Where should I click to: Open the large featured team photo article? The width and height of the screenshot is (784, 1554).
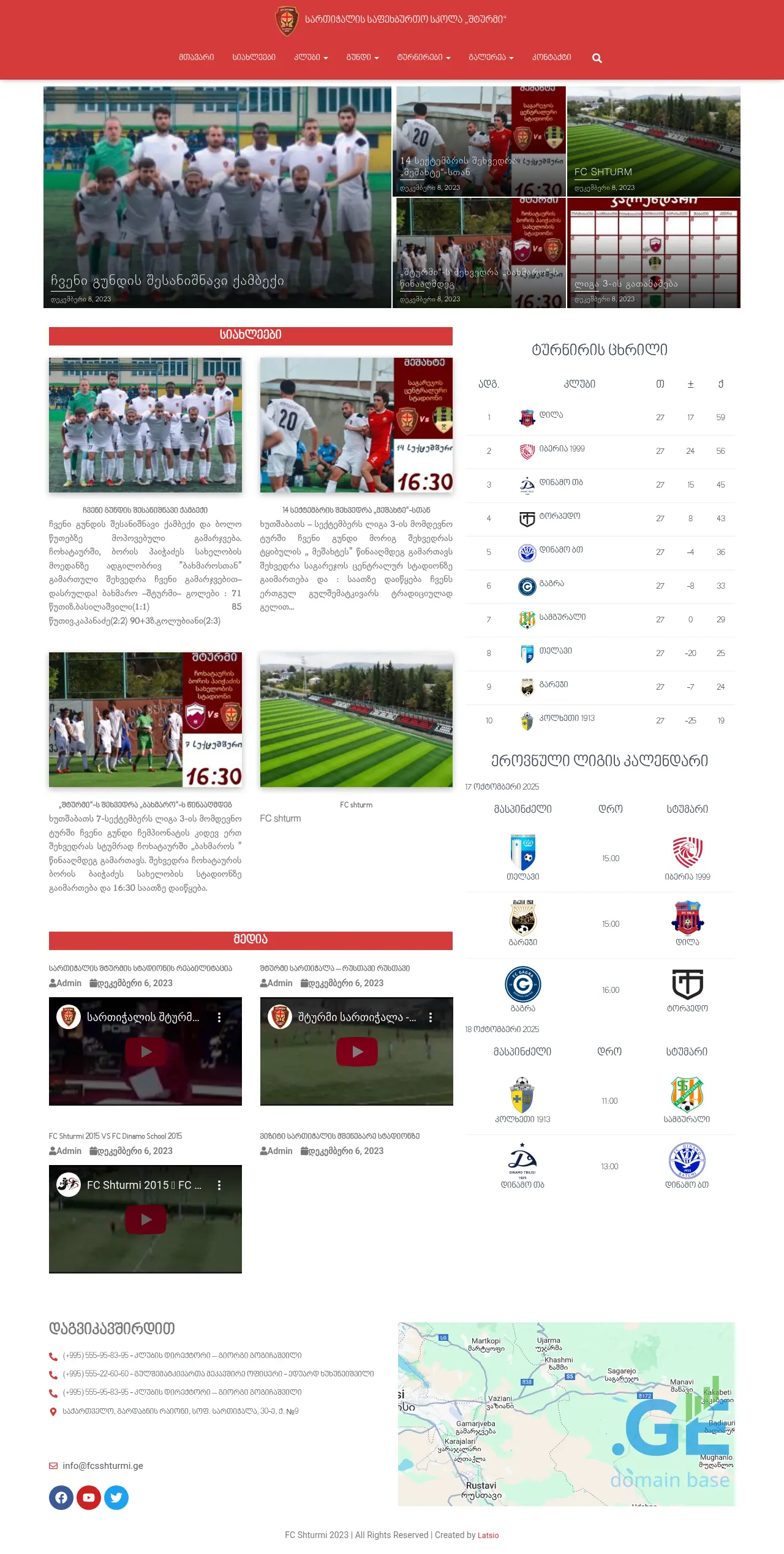217,197
